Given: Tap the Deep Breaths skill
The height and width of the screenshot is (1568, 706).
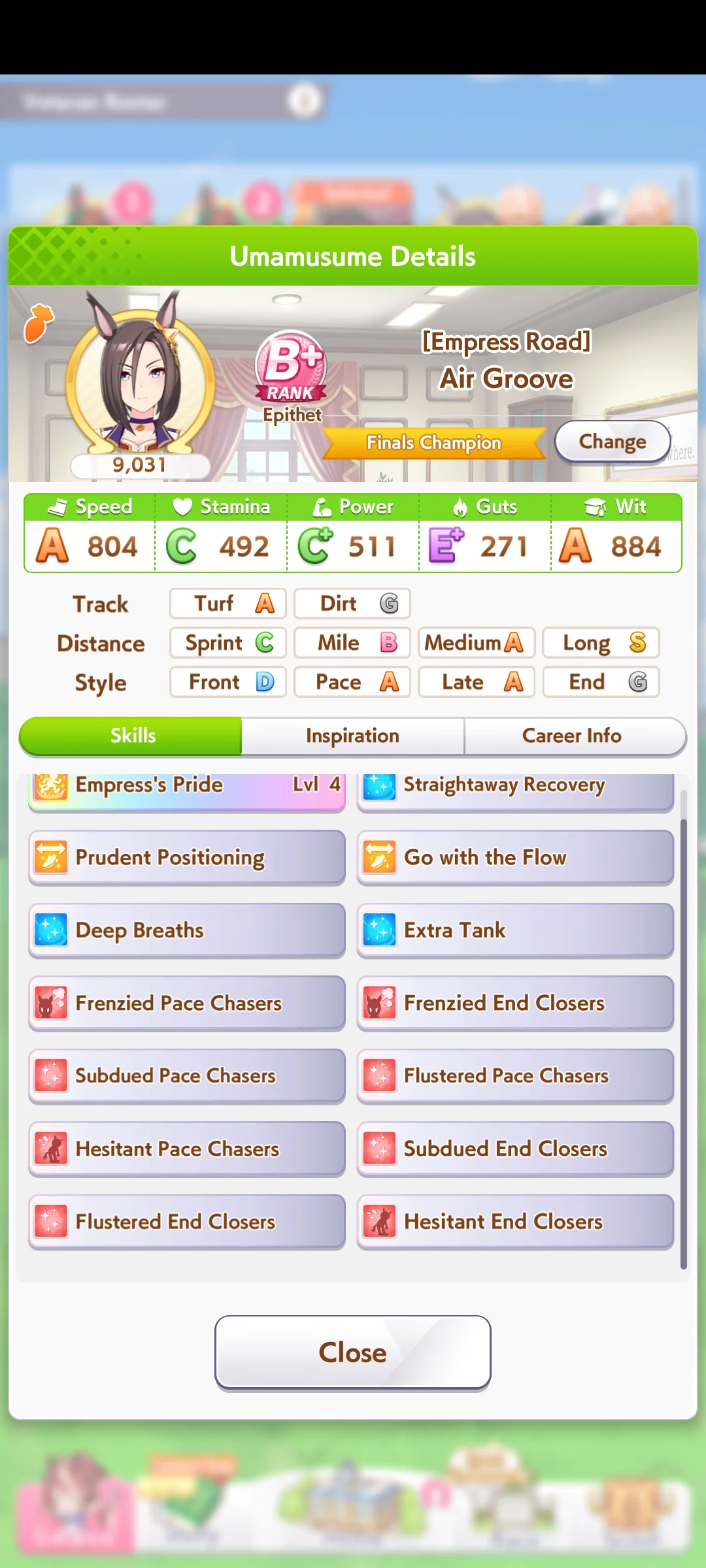Looking at the screenshot, I should 187,930.
